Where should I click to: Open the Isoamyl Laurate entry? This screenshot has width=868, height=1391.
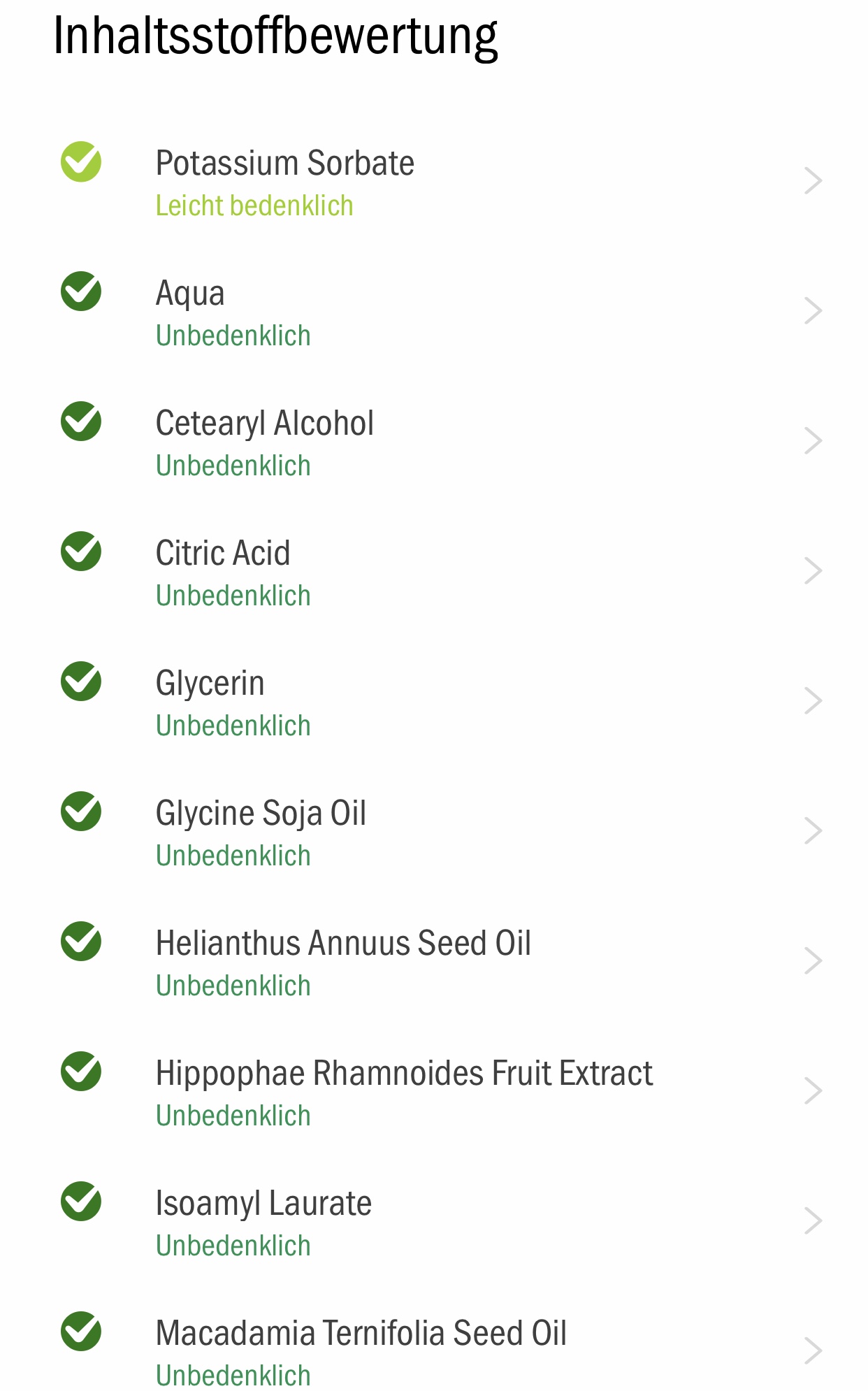click(x=434, y=1222)
